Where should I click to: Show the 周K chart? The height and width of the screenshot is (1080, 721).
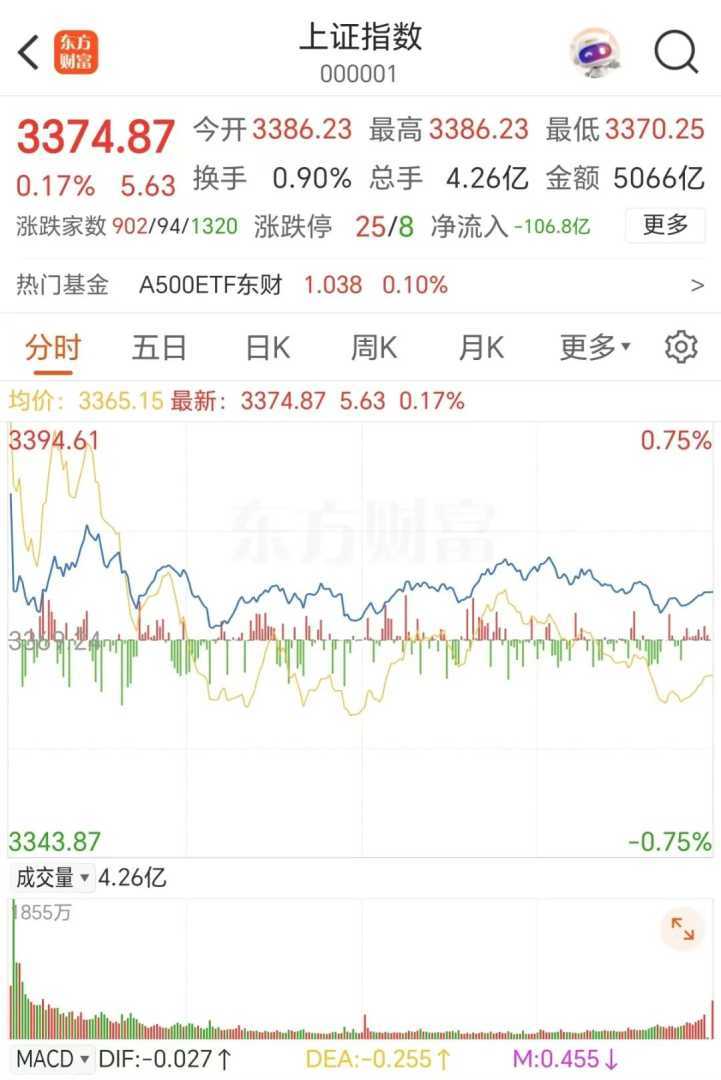tap(374, 348)
